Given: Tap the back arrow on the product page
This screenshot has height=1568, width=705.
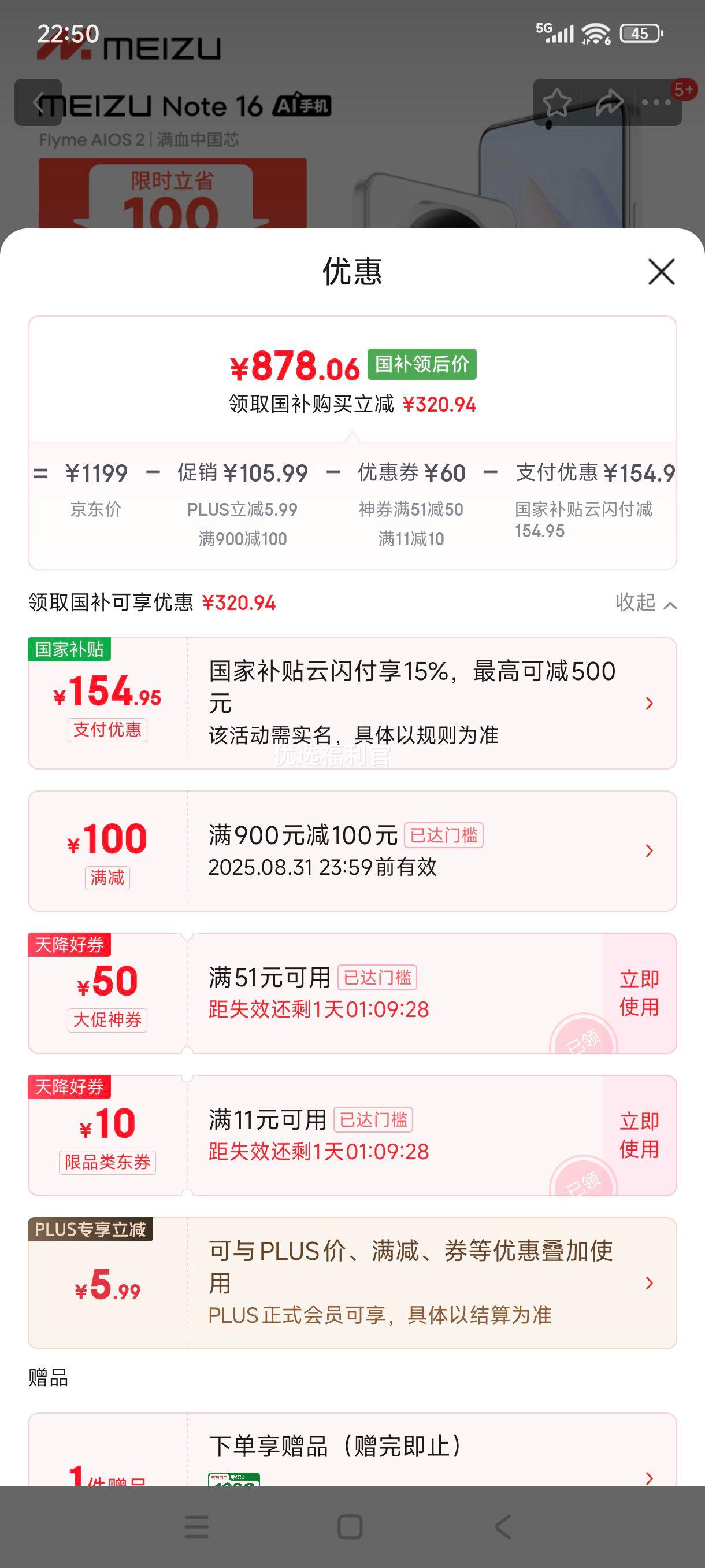Looking at the screenshot, I should [x=38, y=102].
